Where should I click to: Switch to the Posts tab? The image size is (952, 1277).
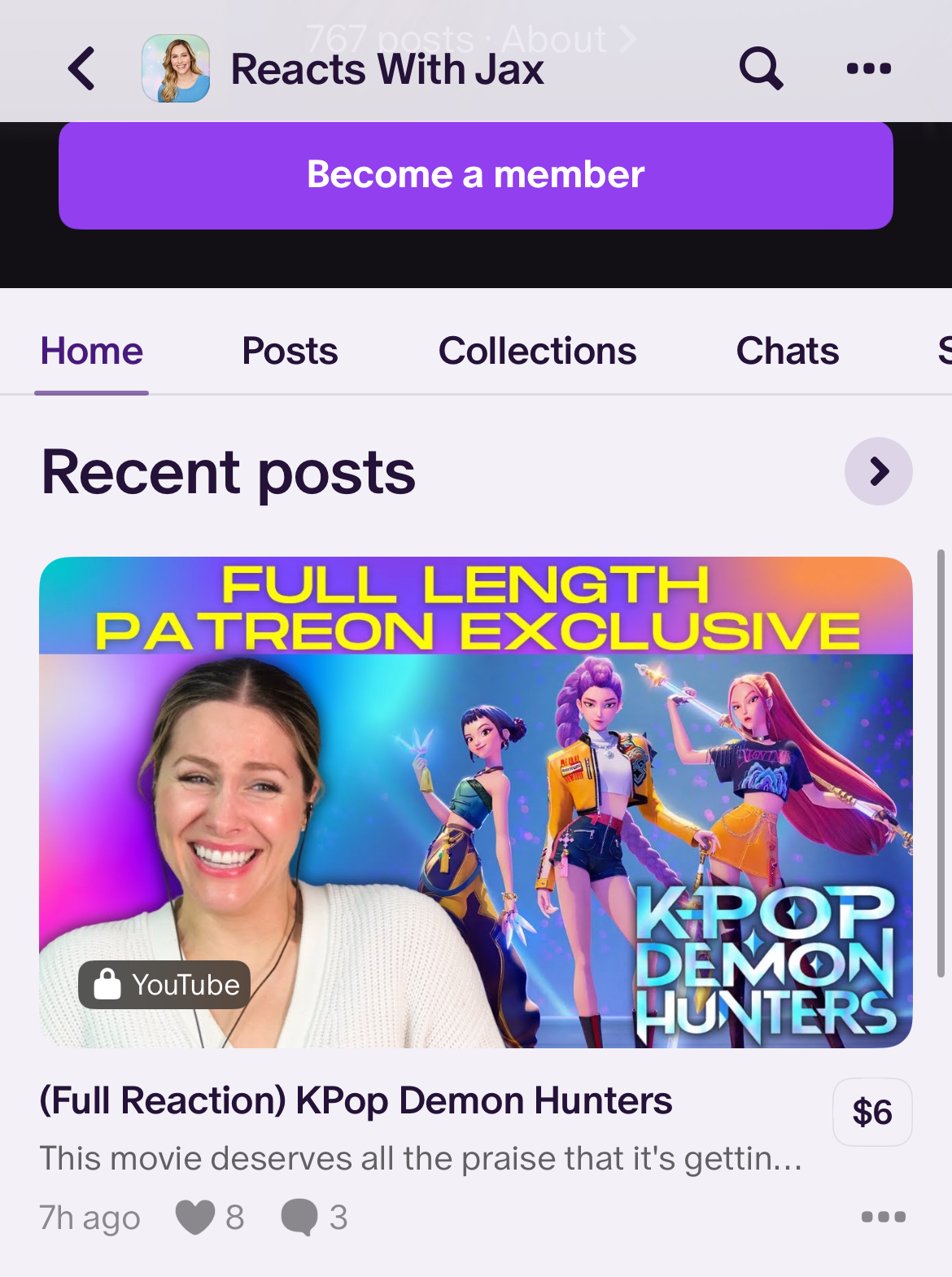[x=290, y=352]
